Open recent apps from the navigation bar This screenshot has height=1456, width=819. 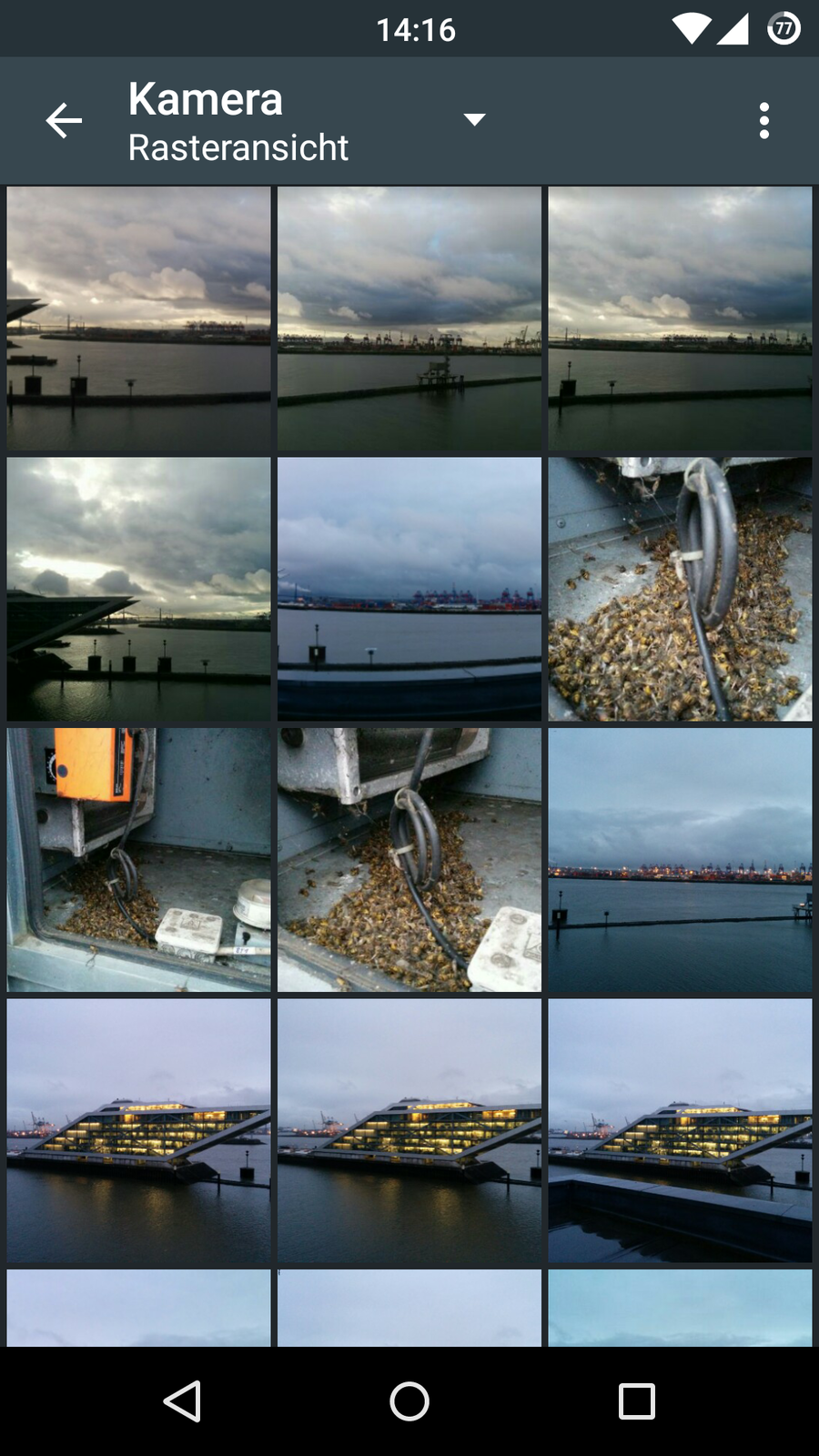pyautogui.click(x=636, y=1401)
